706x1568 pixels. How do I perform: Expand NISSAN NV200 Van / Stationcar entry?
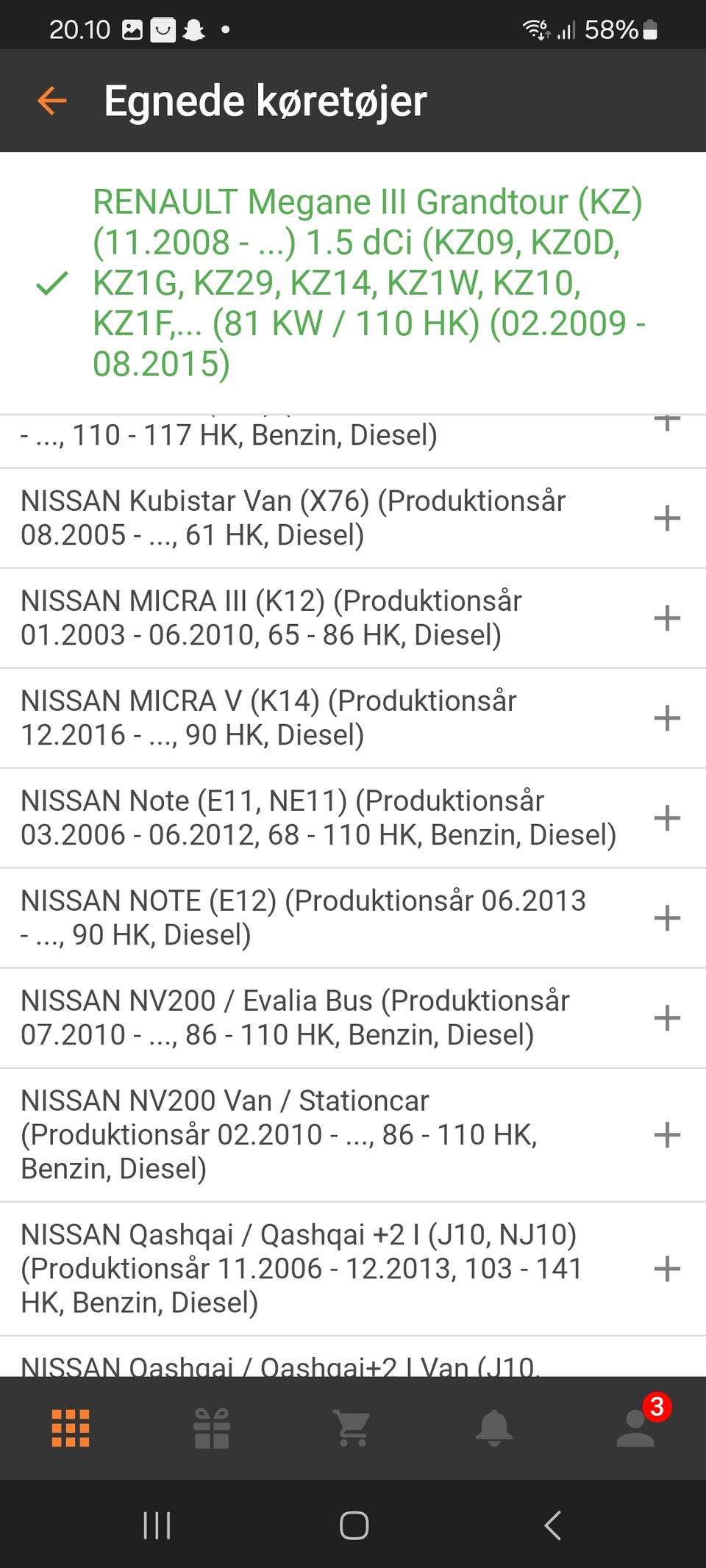tap(666, 1135)
